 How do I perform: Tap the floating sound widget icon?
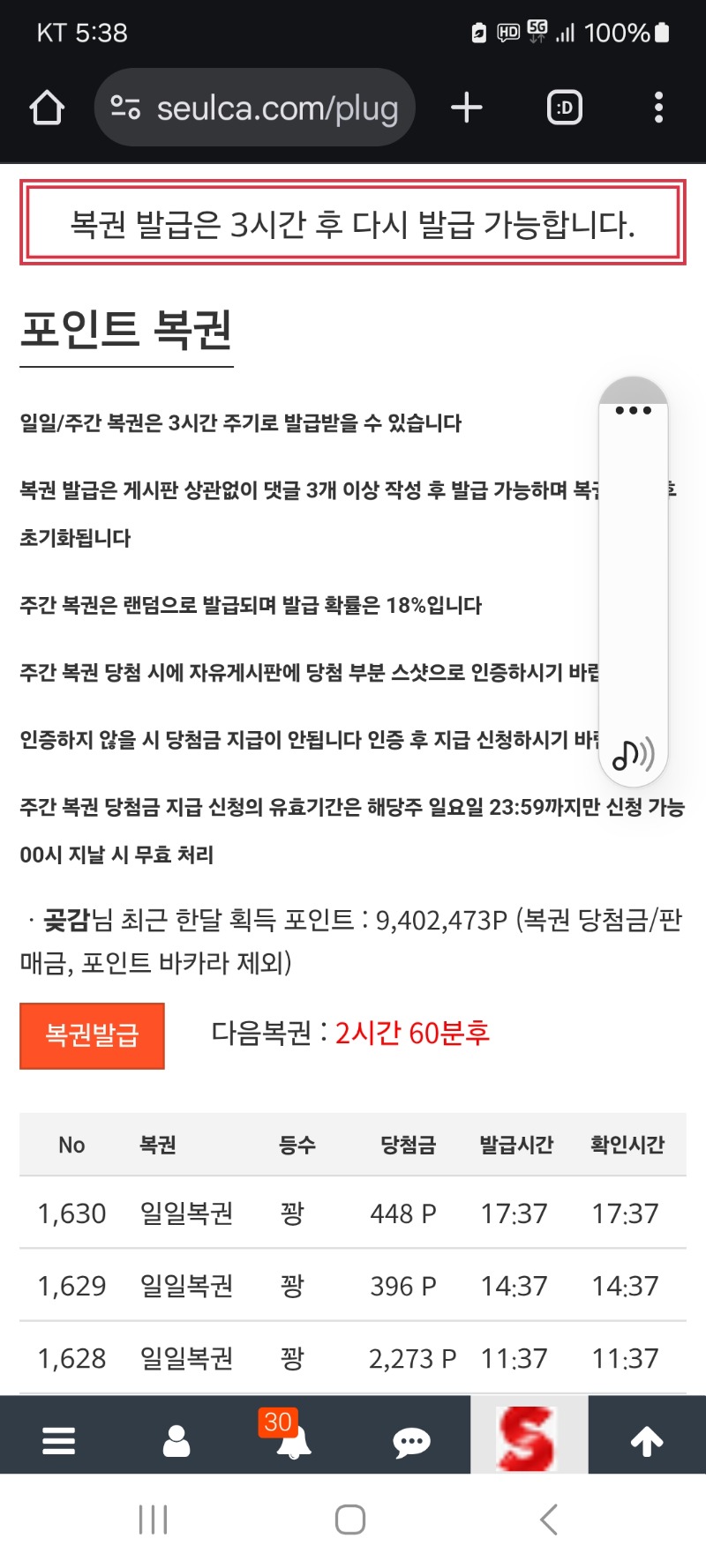point(633,755)
